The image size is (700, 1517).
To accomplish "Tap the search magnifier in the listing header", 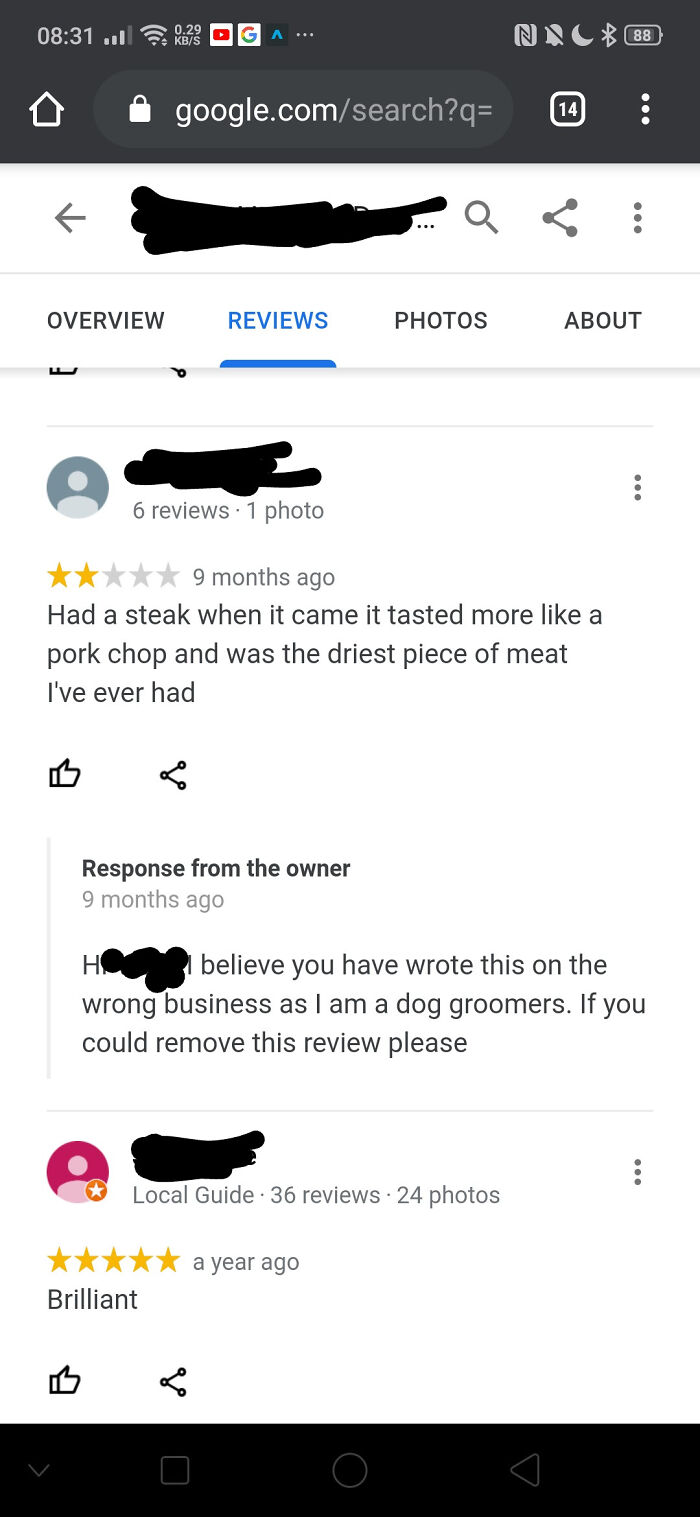I will pyautogui.click(x=481, y=218).
